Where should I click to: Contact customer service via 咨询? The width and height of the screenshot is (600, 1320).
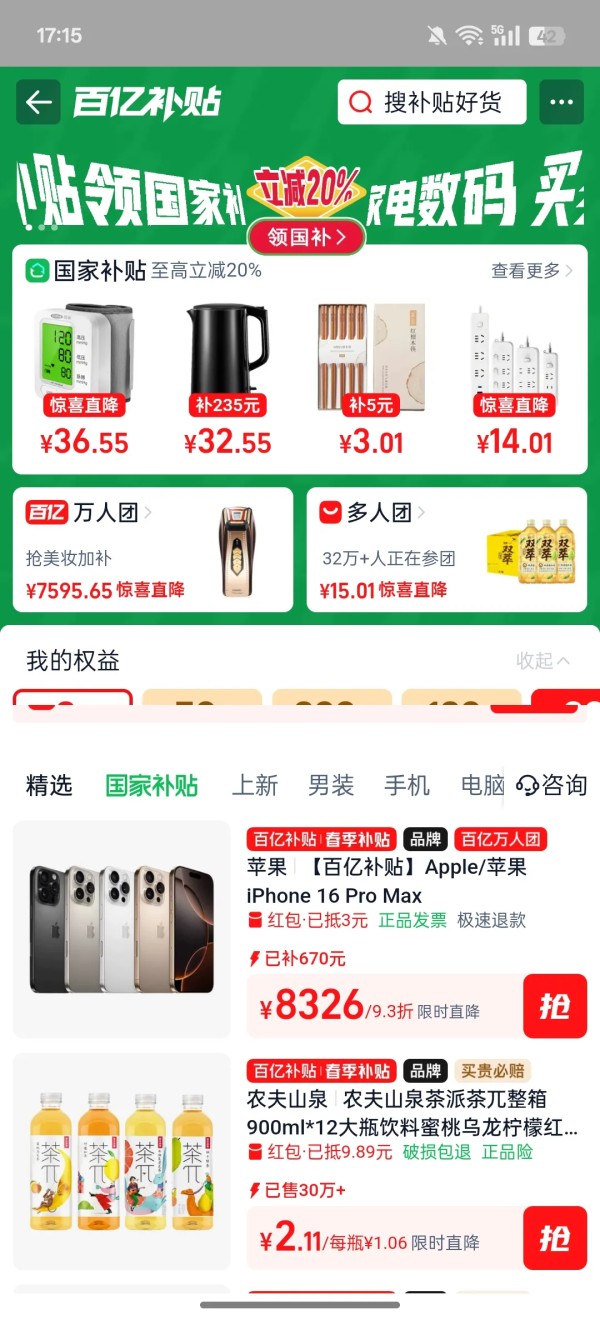tap(552, 785)
